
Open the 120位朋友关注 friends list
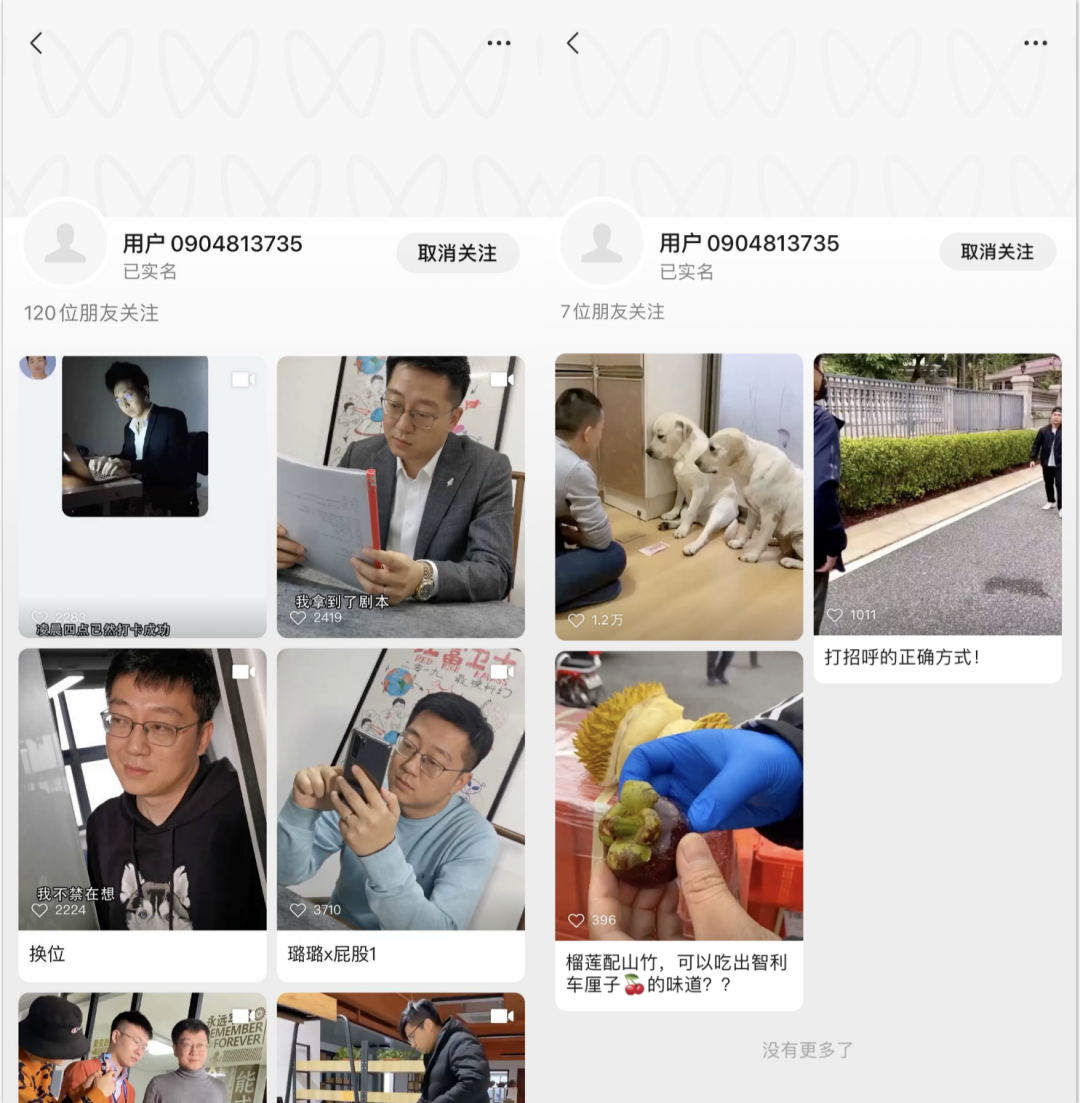coord(90,313)
